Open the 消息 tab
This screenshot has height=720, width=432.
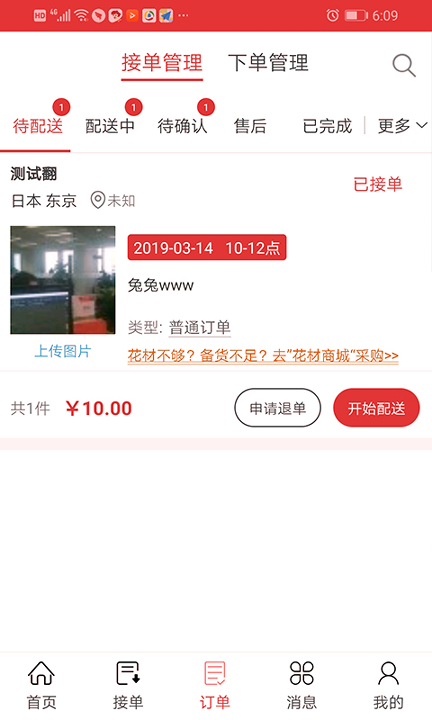(302, 686)
